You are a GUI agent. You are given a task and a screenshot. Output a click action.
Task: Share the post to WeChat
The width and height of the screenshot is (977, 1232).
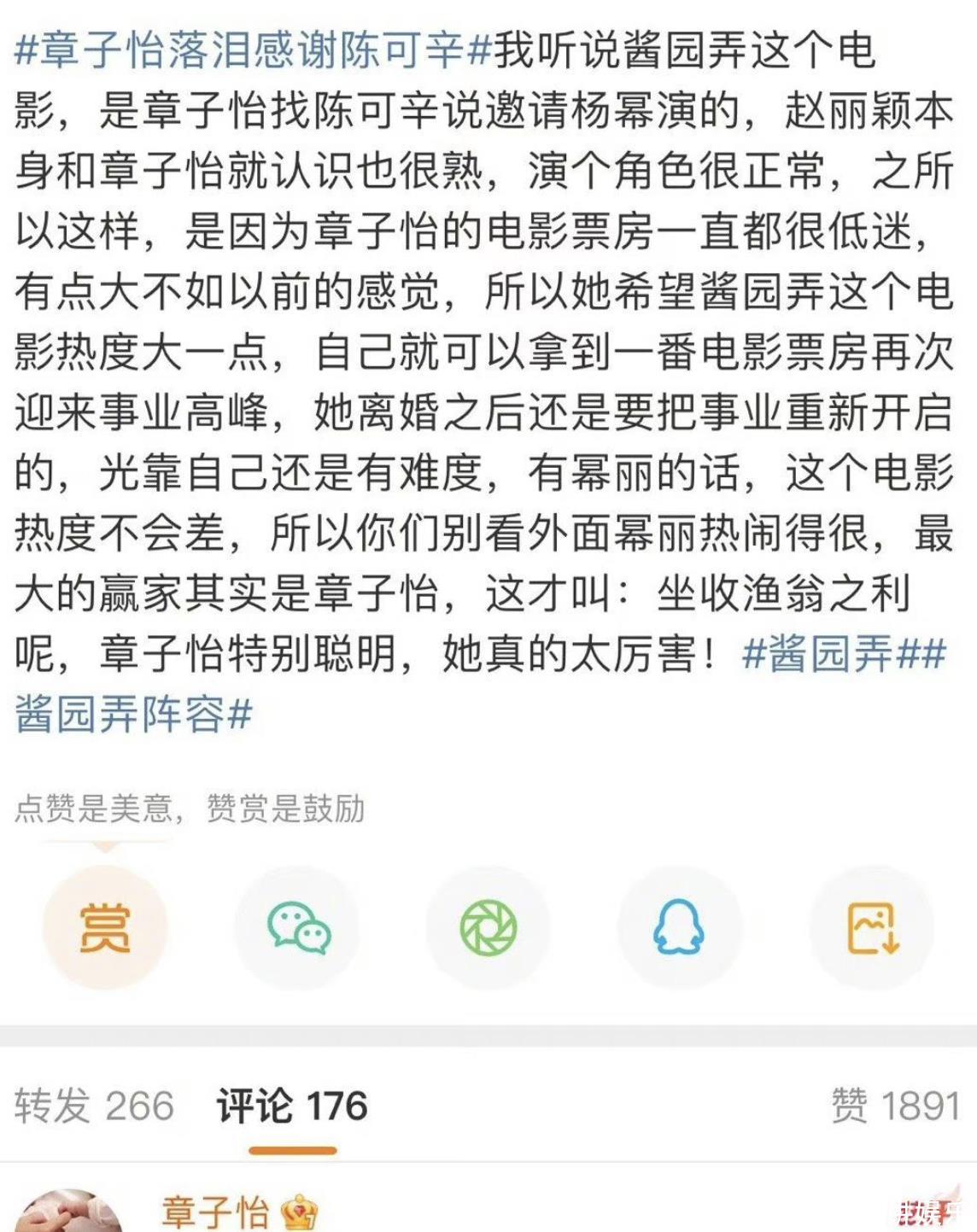click(x=297, y=928)
